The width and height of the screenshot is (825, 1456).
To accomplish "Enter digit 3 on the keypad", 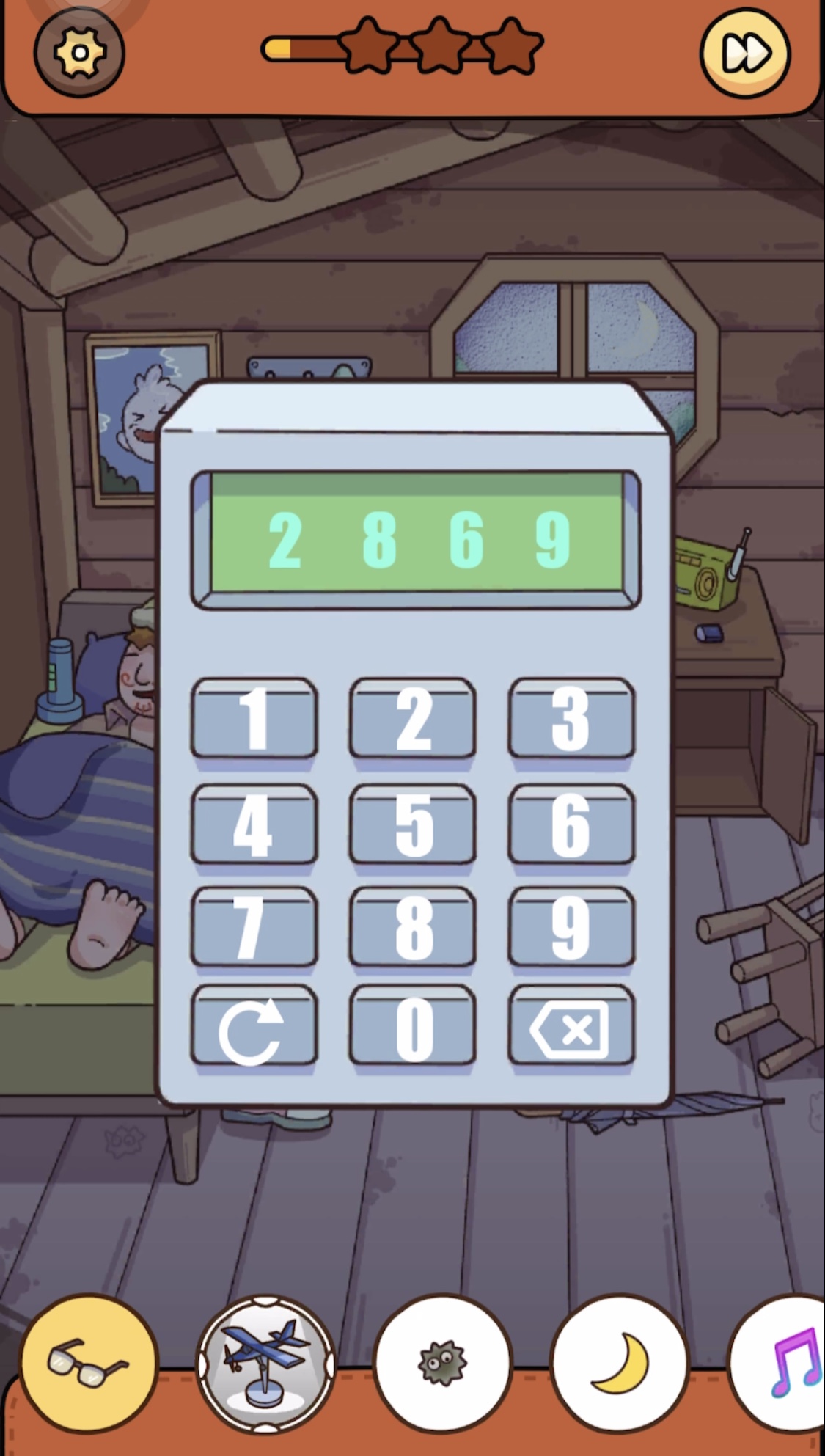I will coord(571,718).
